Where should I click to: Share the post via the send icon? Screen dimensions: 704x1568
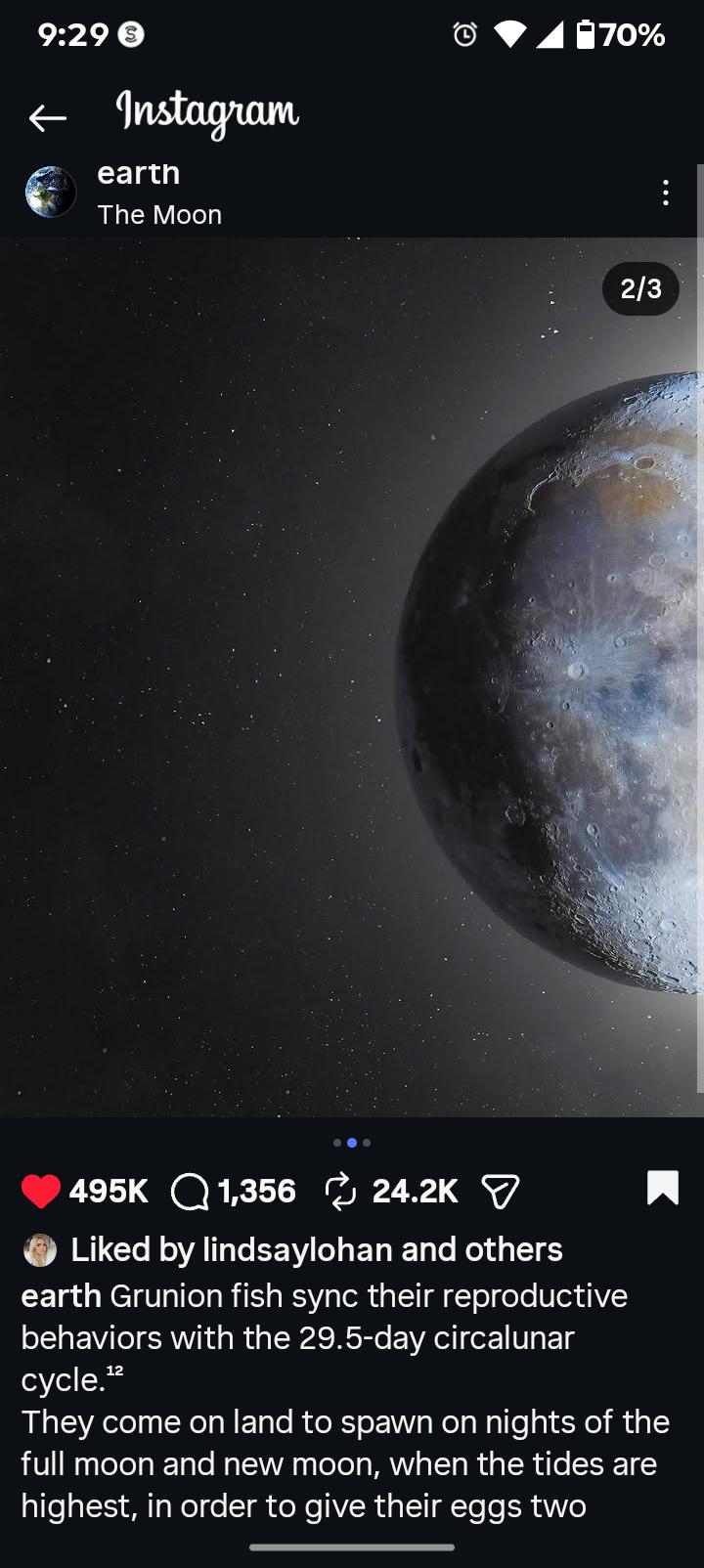point(501,1192)
